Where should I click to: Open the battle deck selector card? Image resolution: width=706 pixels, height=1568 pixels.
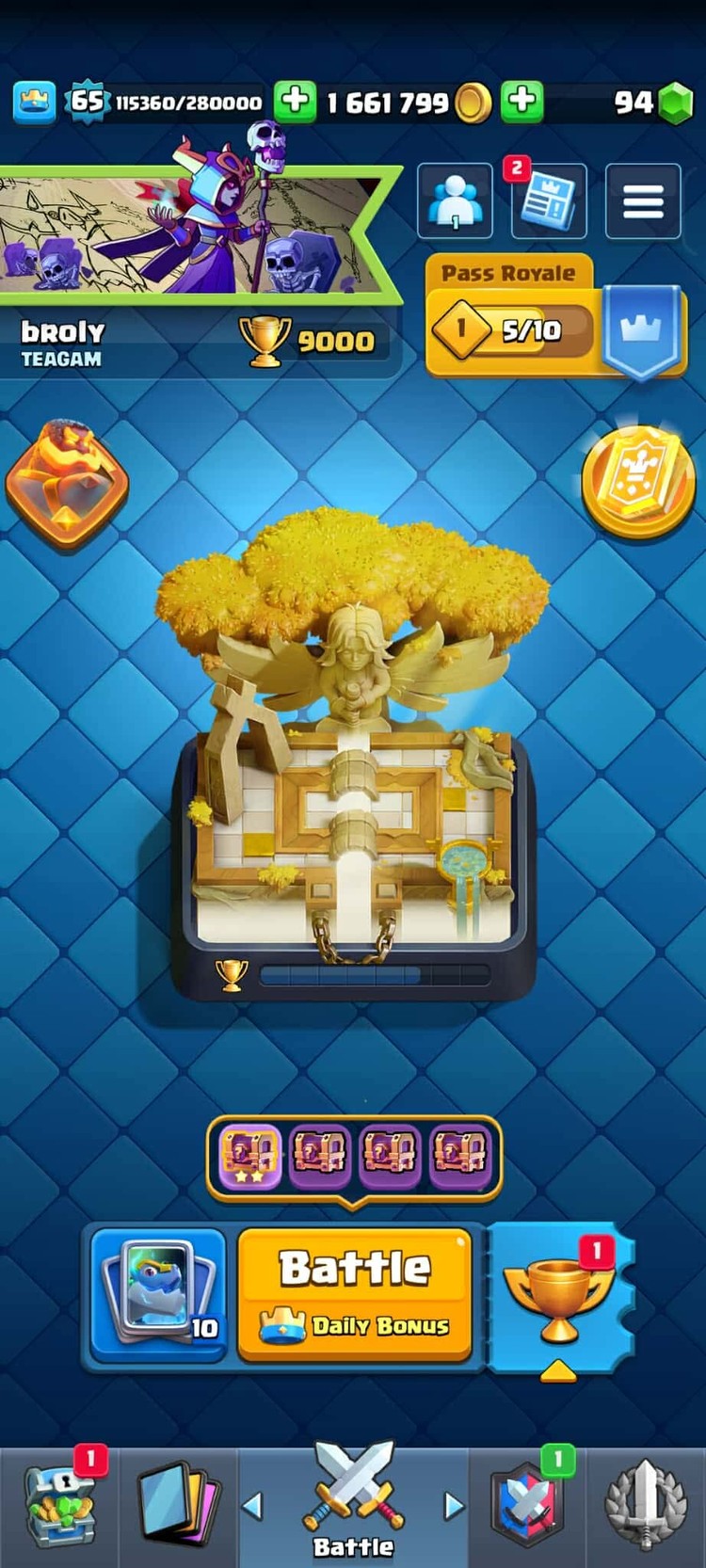coord(158,1294)
